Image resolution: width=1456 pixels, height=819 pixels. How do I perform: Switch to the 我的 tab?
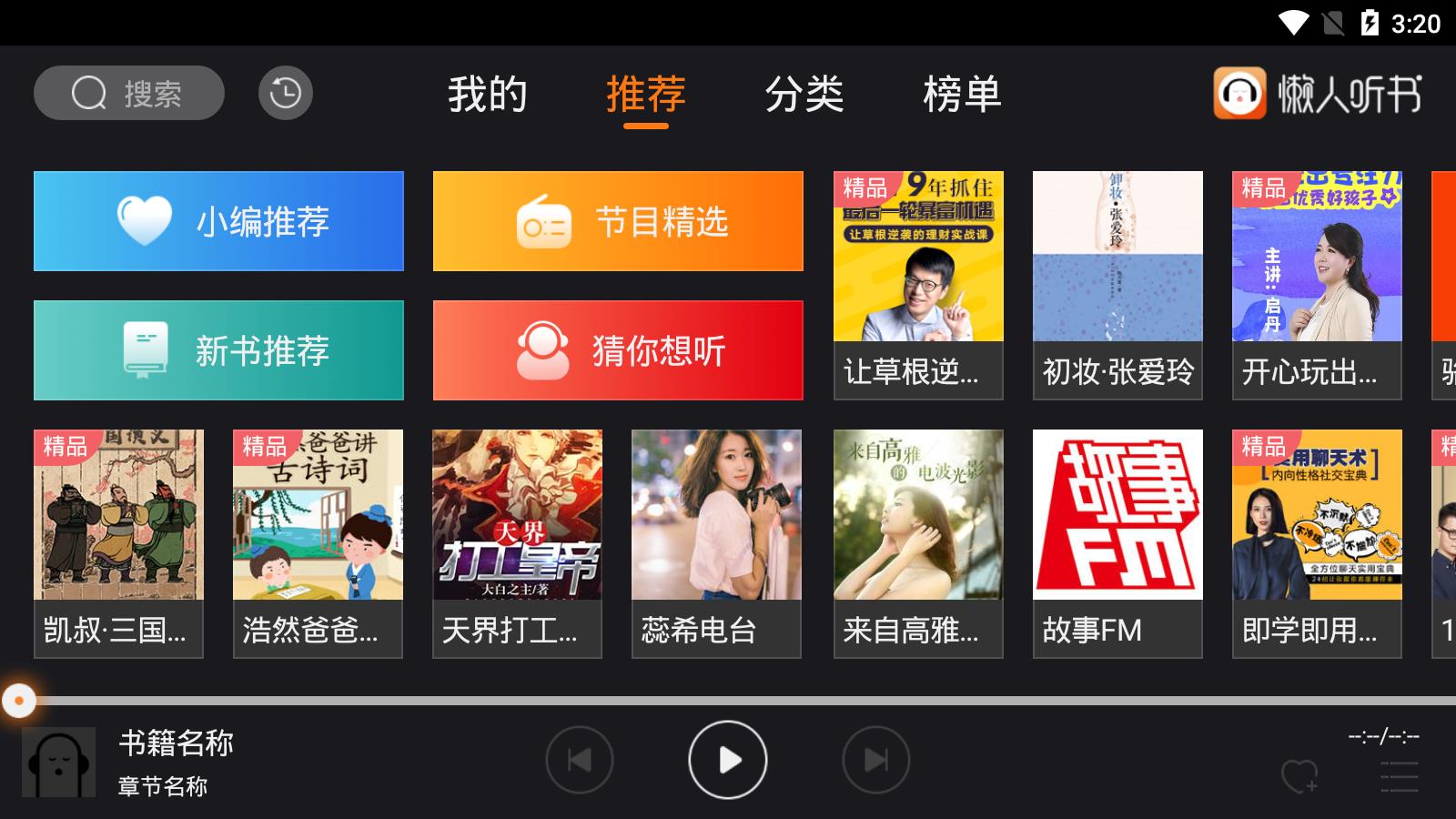point(487,95)
